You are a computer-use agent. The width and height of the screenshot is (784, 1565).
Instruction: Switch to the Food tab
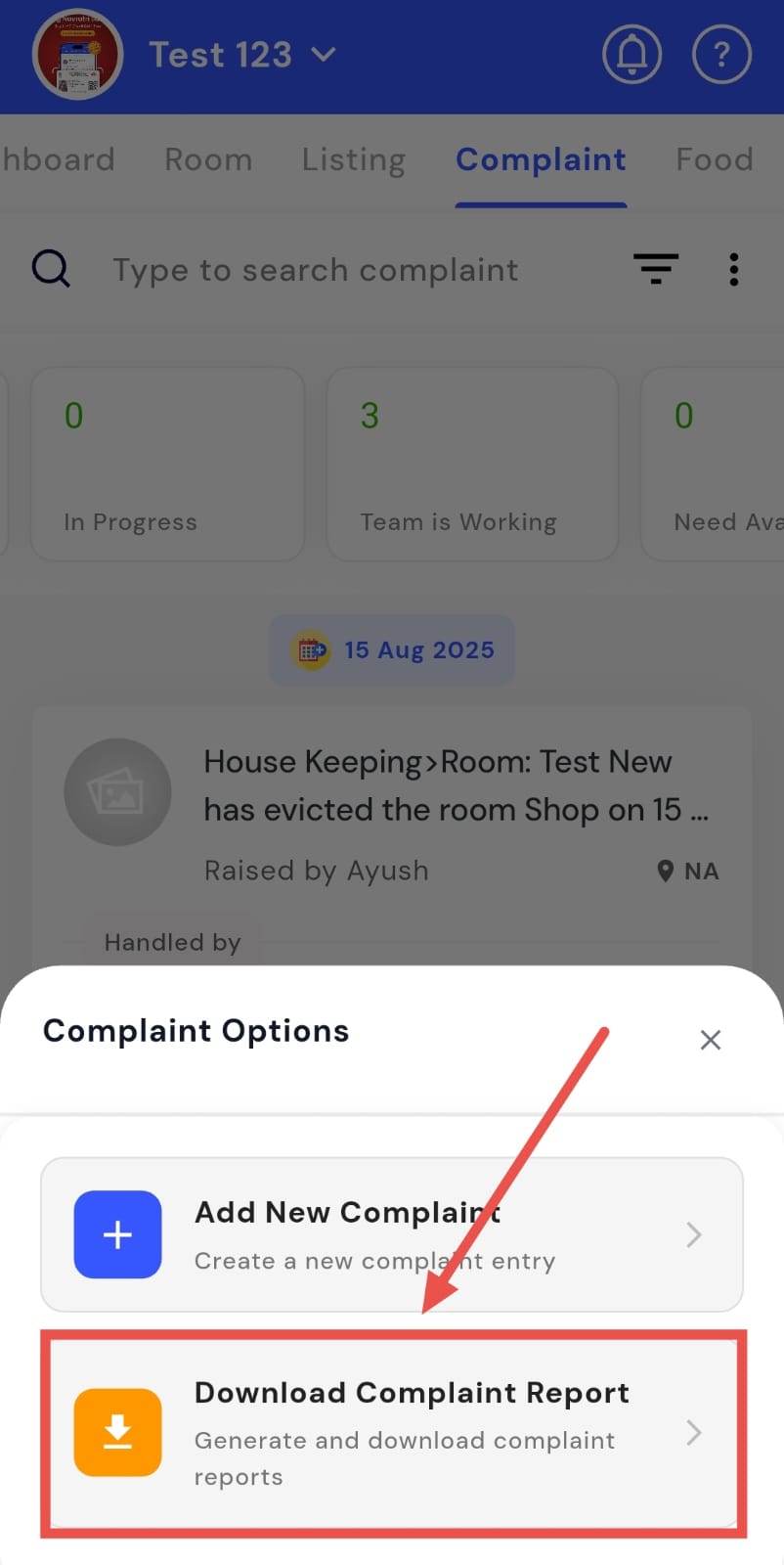[x=714, y=160]
